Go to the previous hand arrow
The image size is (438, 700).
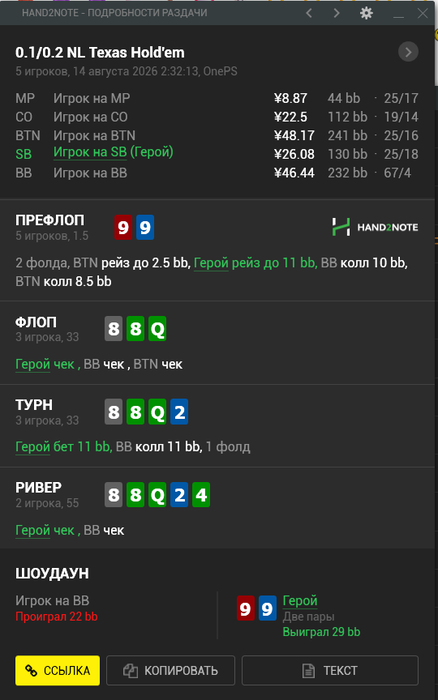pyautogui.click(x=309, y=13)
